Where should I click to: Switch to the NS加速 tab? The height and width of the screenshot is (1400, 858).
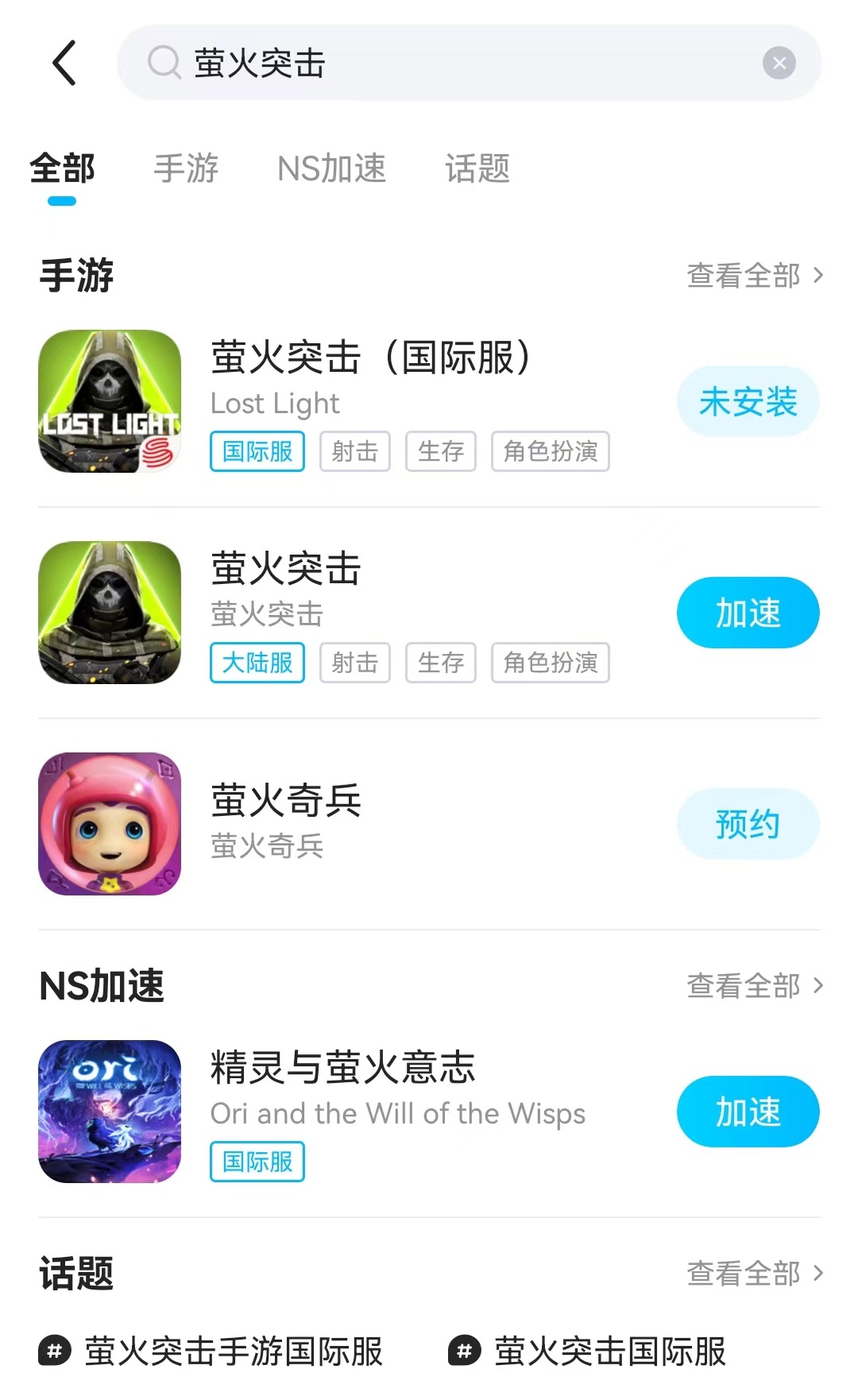point(331,168)
